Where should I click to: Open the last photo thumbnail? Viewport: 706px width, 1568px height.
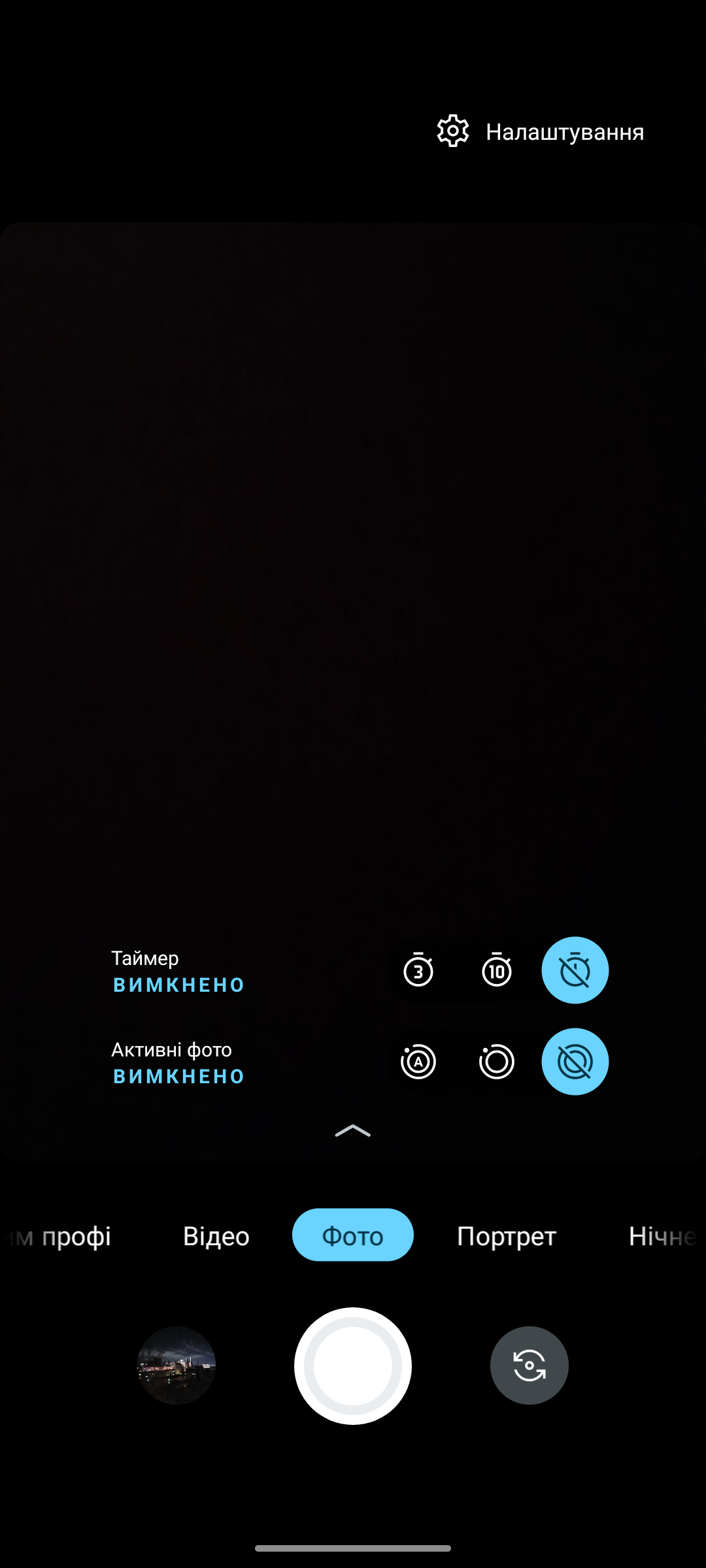coord(176,1365)
